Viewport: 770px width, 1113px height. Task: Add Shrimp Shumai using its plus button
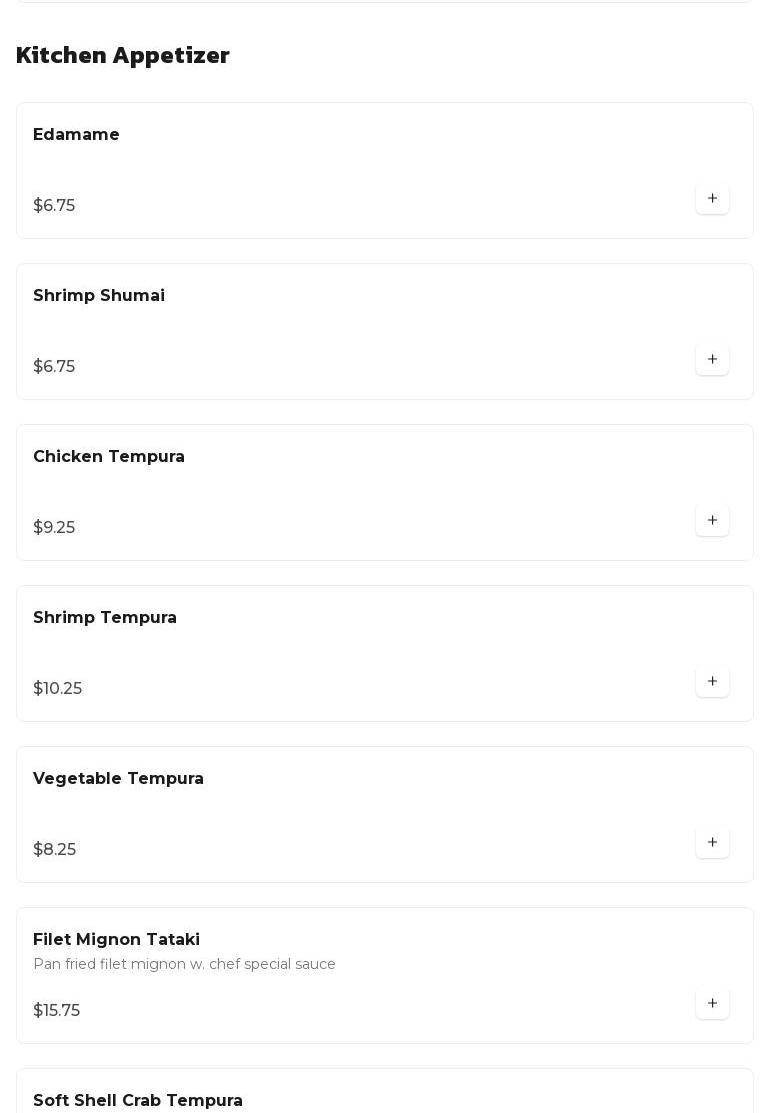(x=712, y=360)
